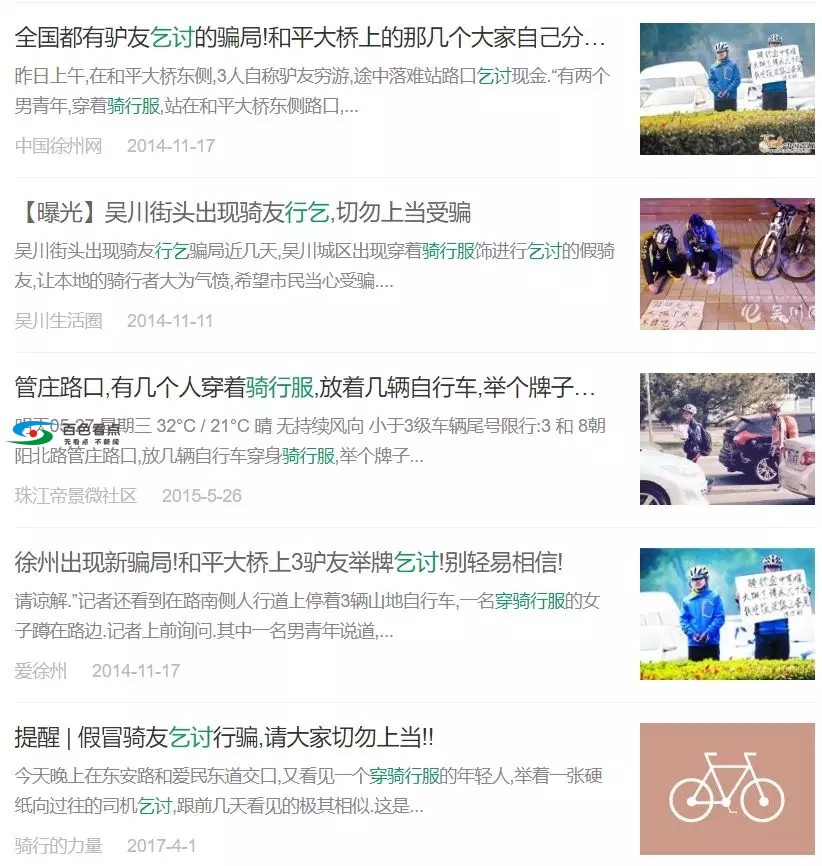Open the article about 和平大桥 from 中国徐州网
Screen dimensions: 822x866
[x=310, y=40]
